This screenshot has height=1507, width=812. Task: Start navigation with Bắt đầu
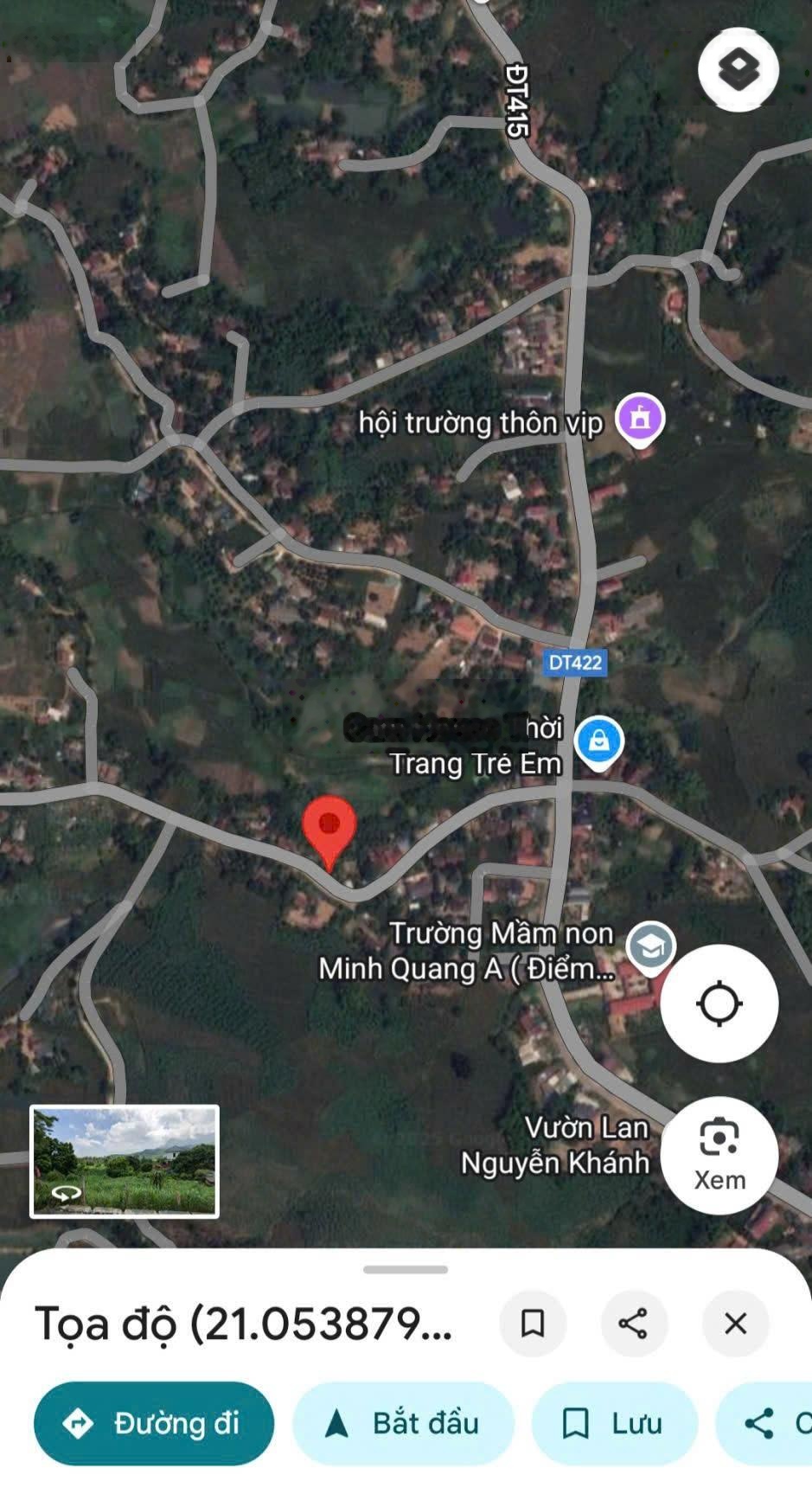403,1423
